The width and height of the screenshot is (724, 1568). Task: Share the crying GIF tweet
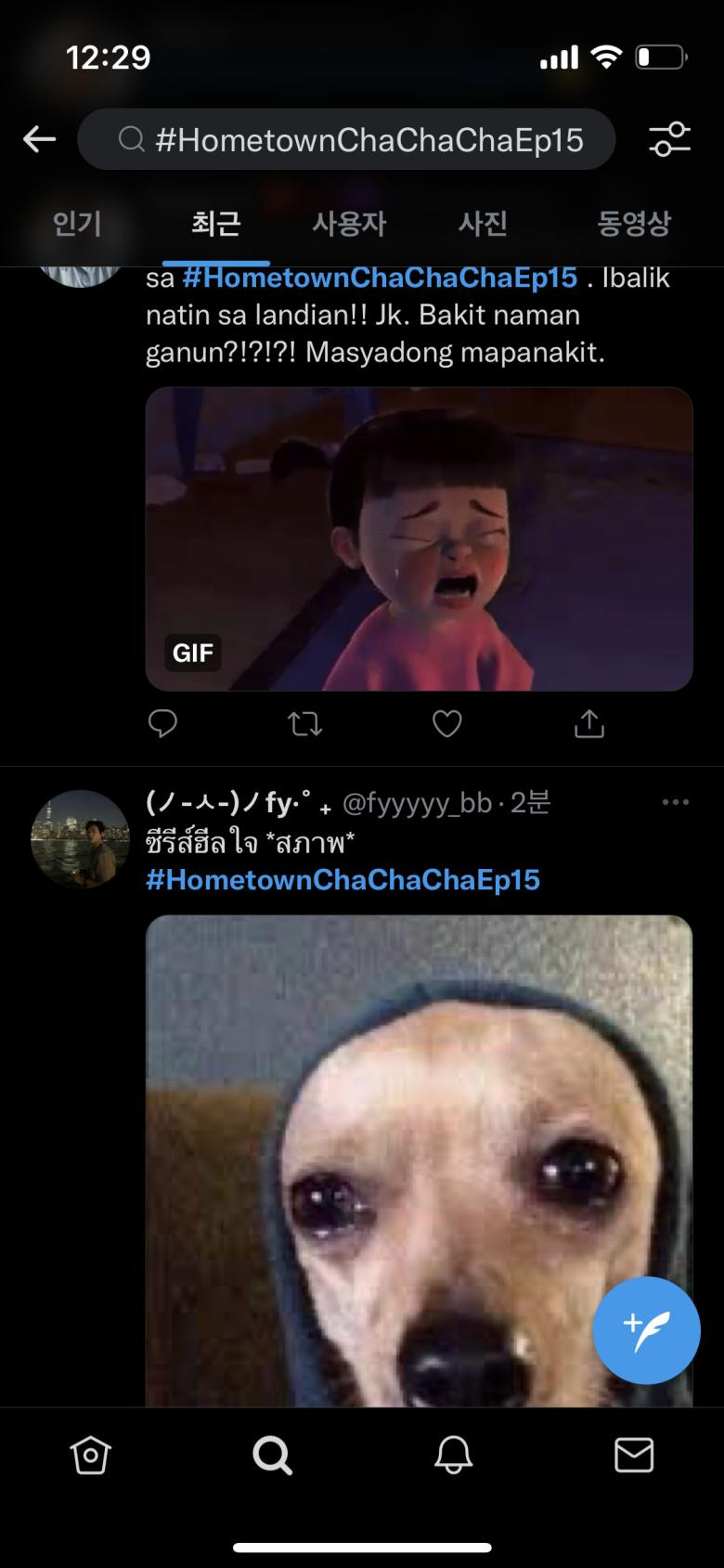point(588,724)
